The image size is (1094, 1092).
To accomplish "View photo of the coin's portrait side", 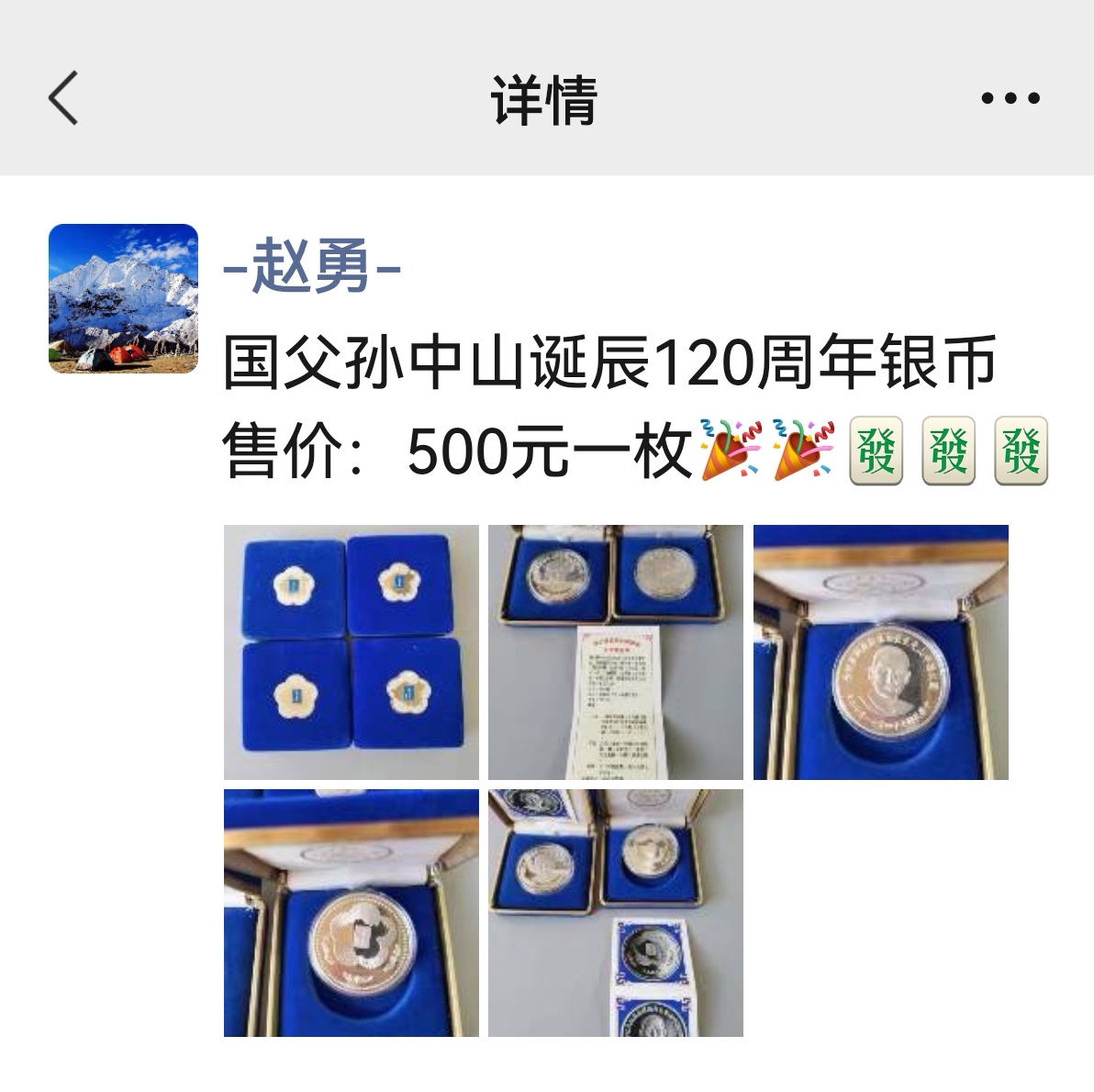I will tap(880, 652).
